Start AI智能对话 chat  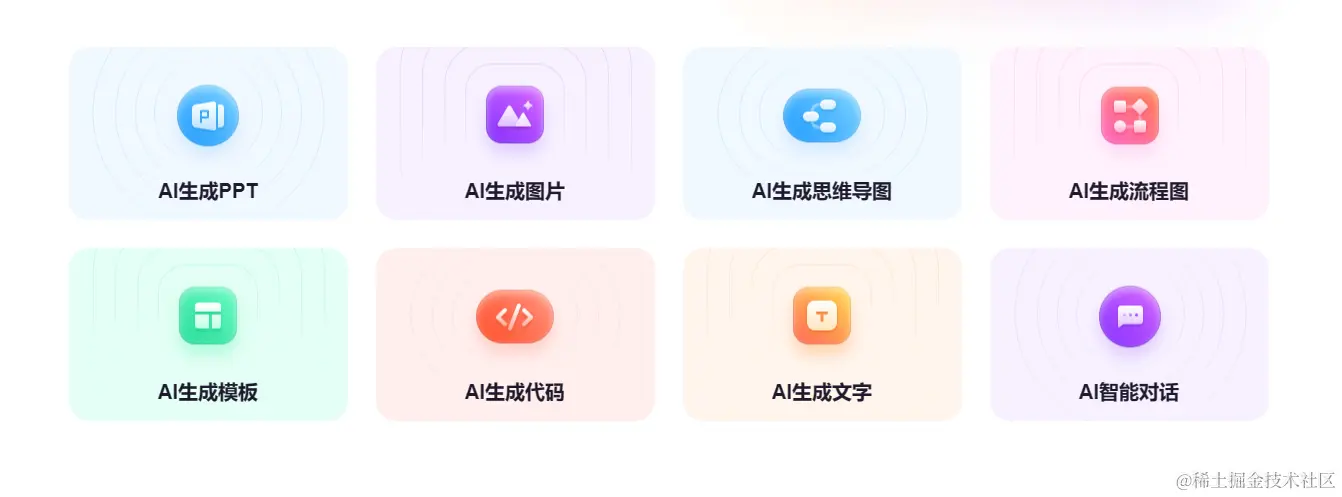1129,334
